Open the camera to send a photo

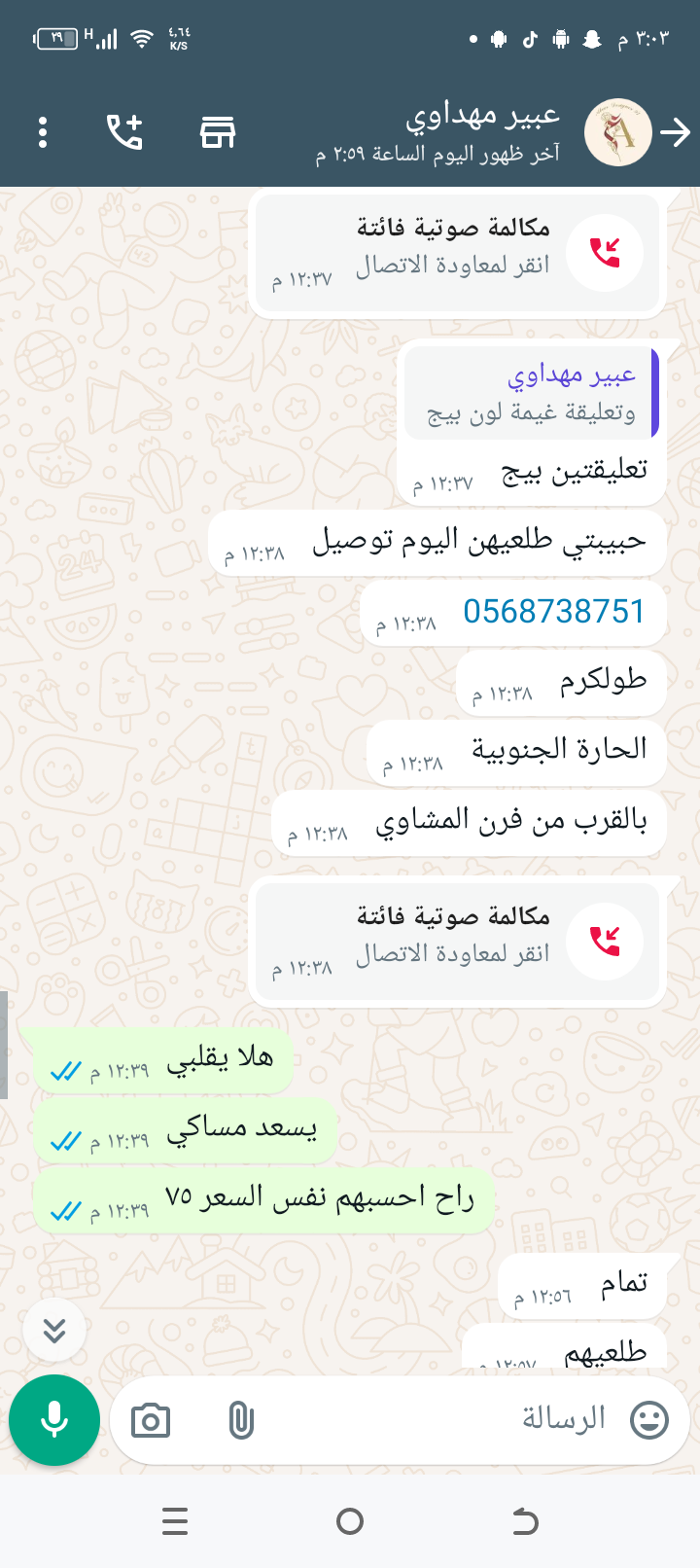pos(151,1421)
